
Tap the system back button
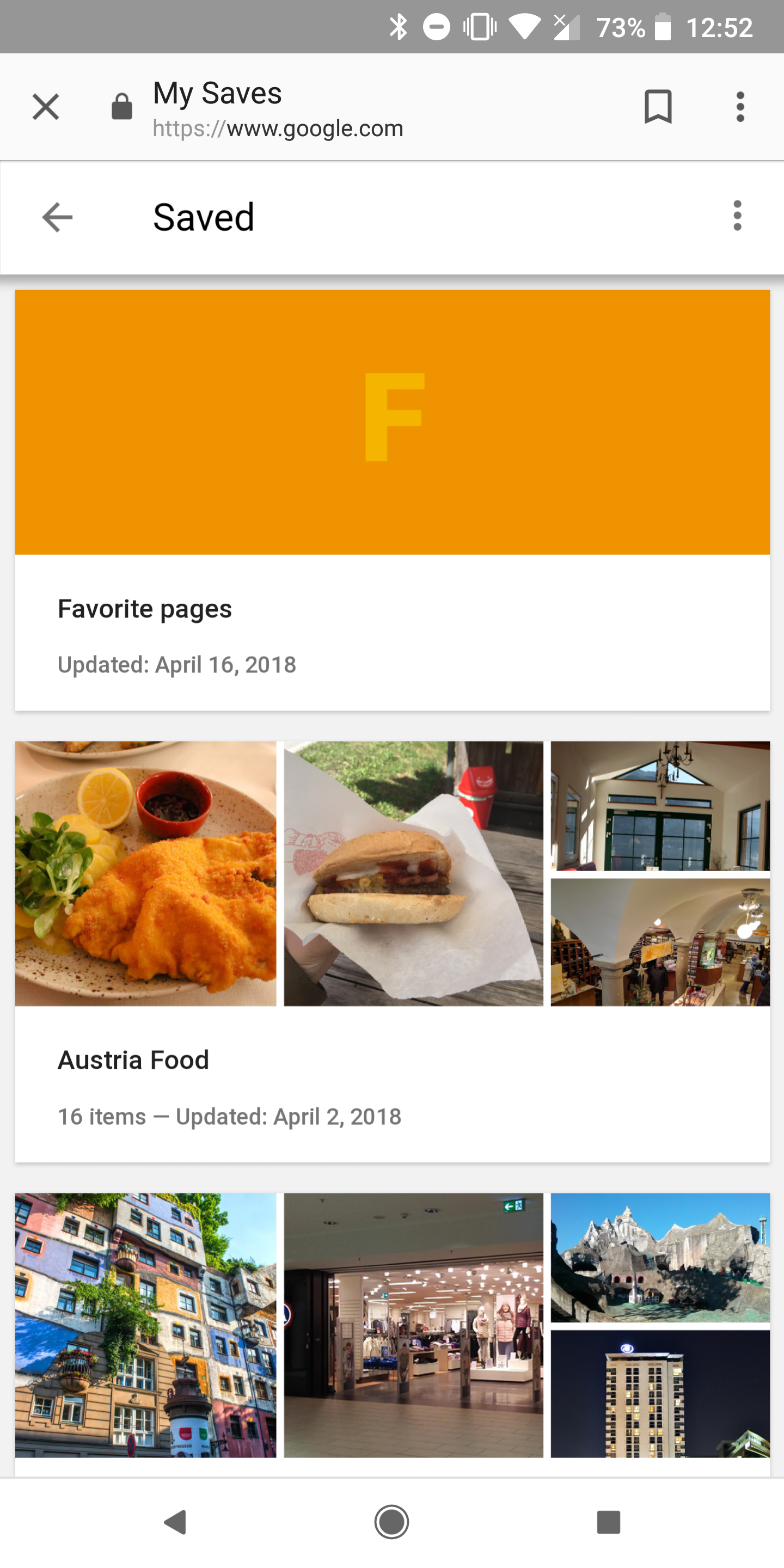175,1522
